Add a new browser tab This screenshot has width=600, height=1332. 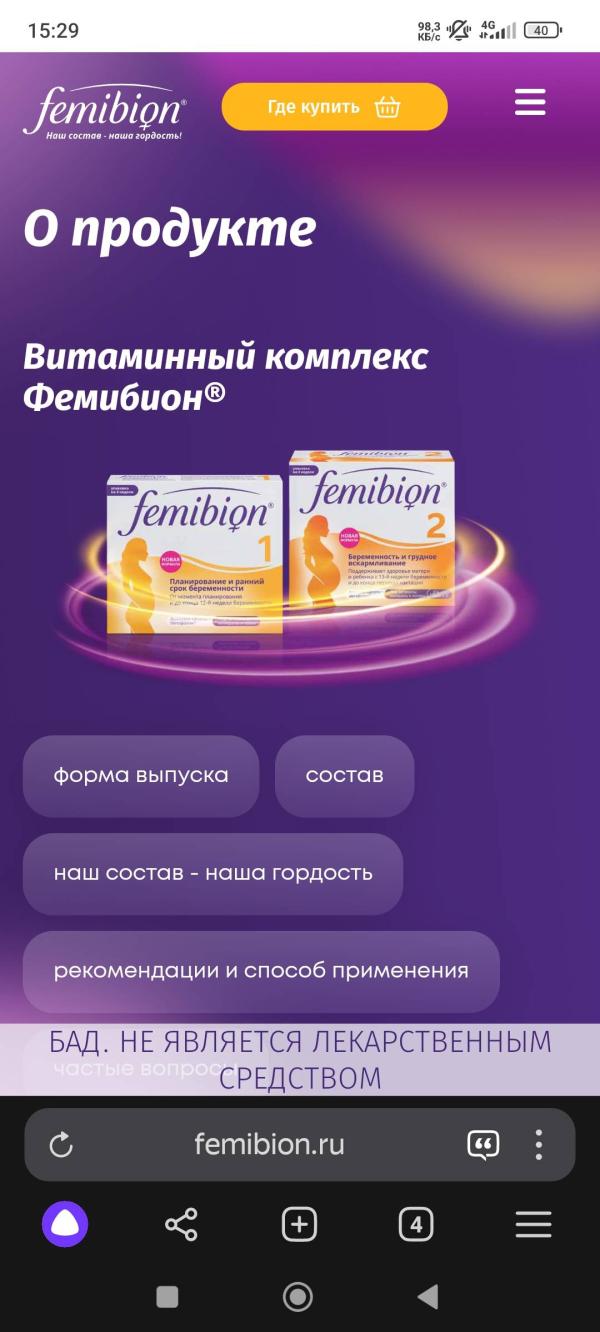299,1224
